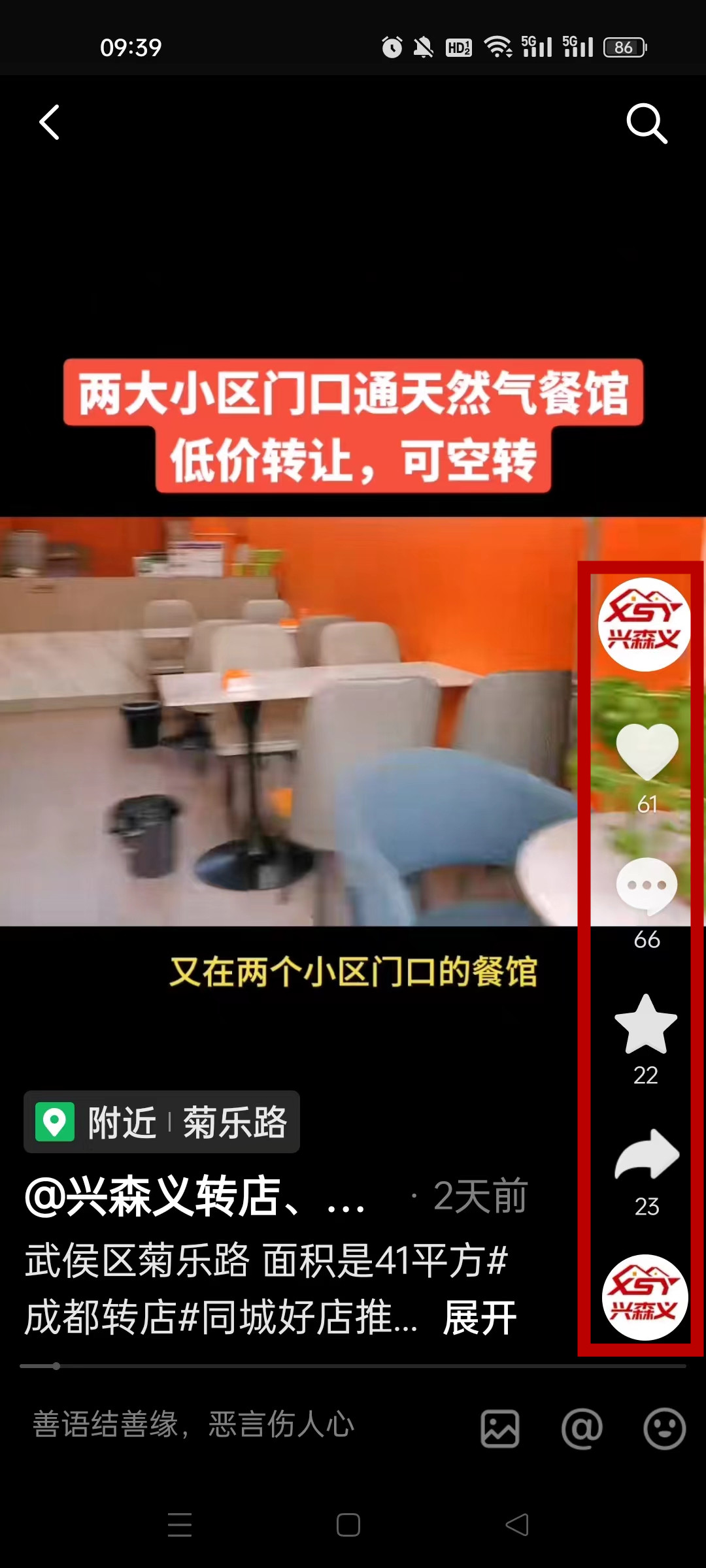This screenshot has width=706, height=1568.
Task: Open the nearby location tag 菊乐路
Action: [161, 1122]
